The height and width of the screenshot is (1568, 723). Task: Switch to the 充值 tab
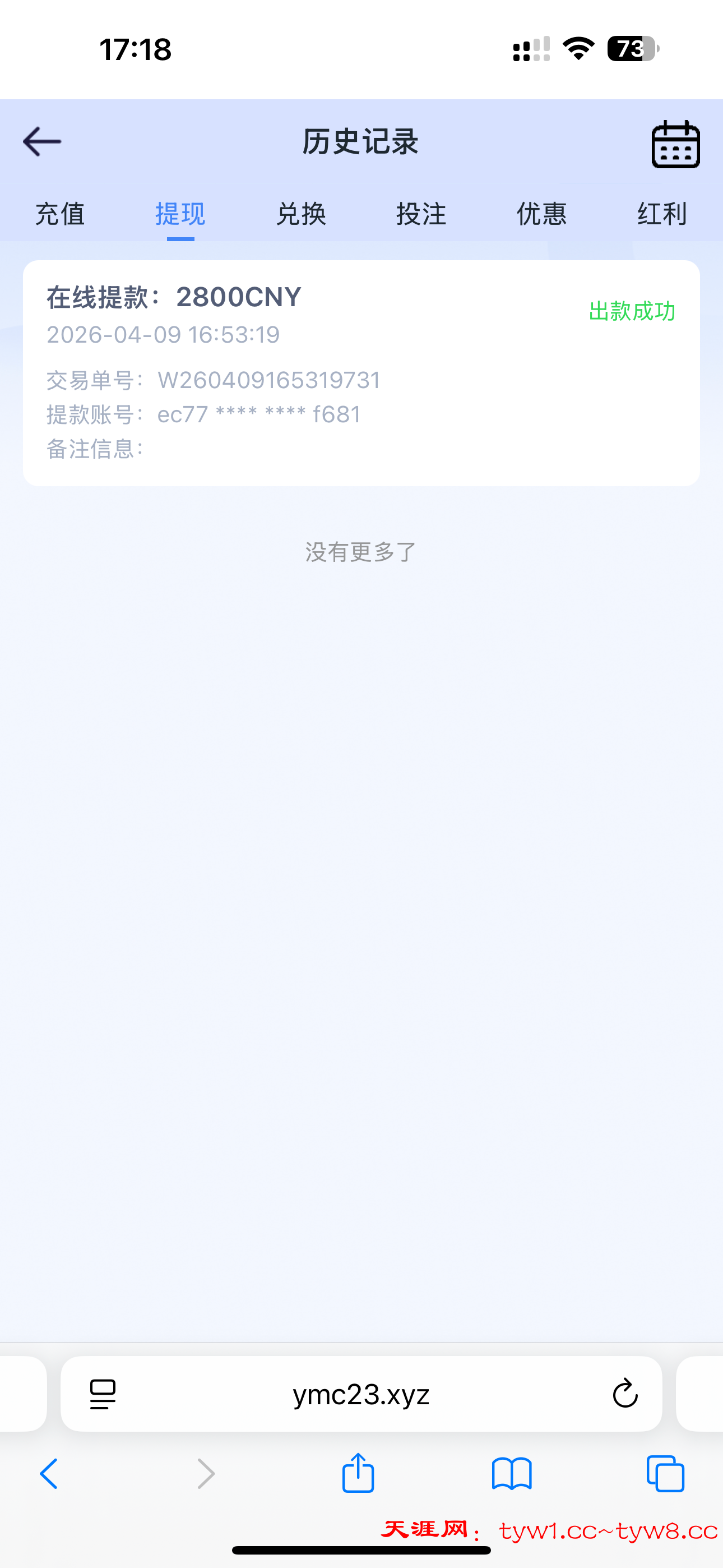pyautogui.click(x=59, y=214)
